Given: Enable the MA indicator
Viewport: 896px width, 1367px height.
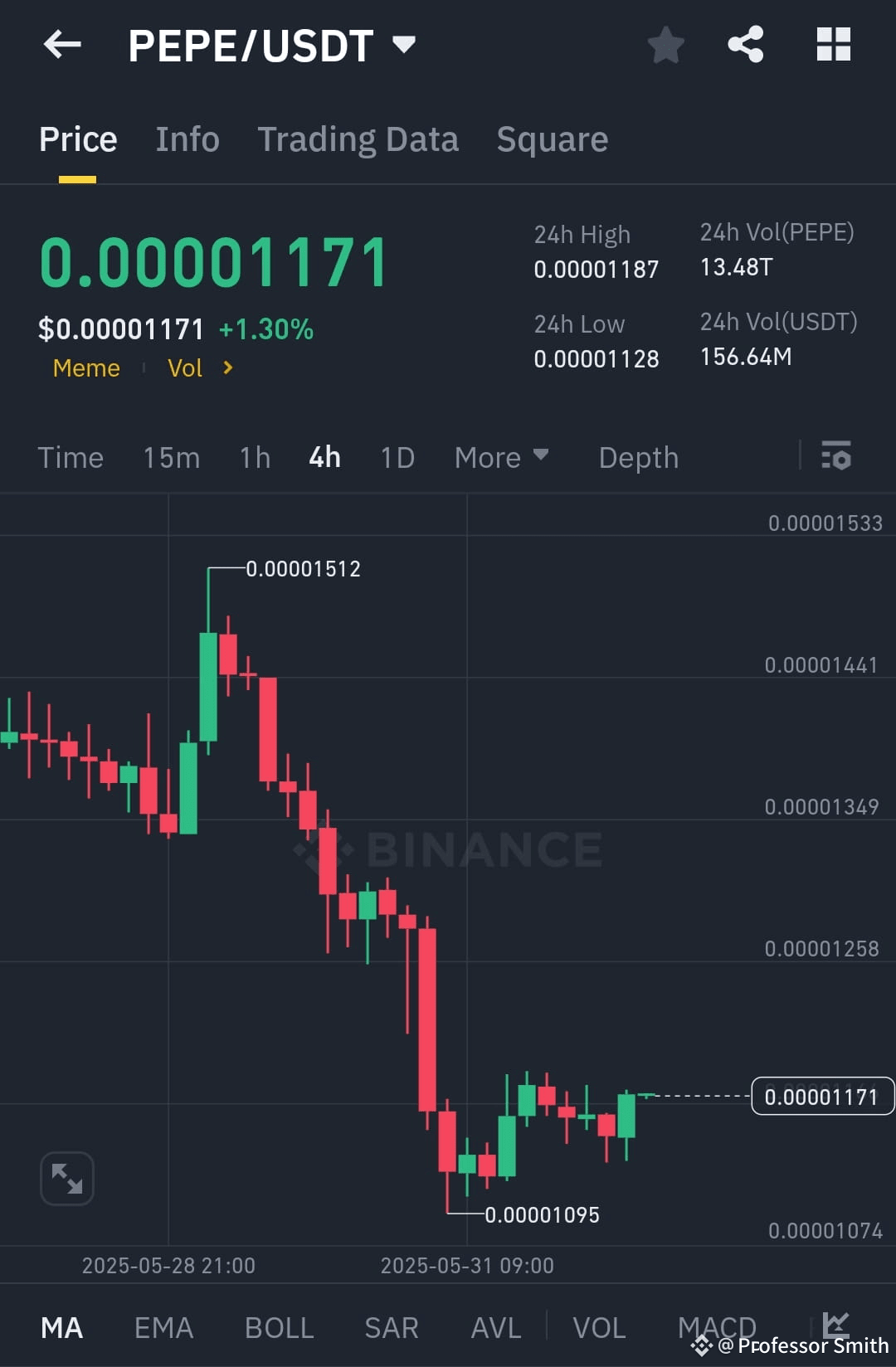Looking at the screenshot, I should click(x=62, y=1327).
